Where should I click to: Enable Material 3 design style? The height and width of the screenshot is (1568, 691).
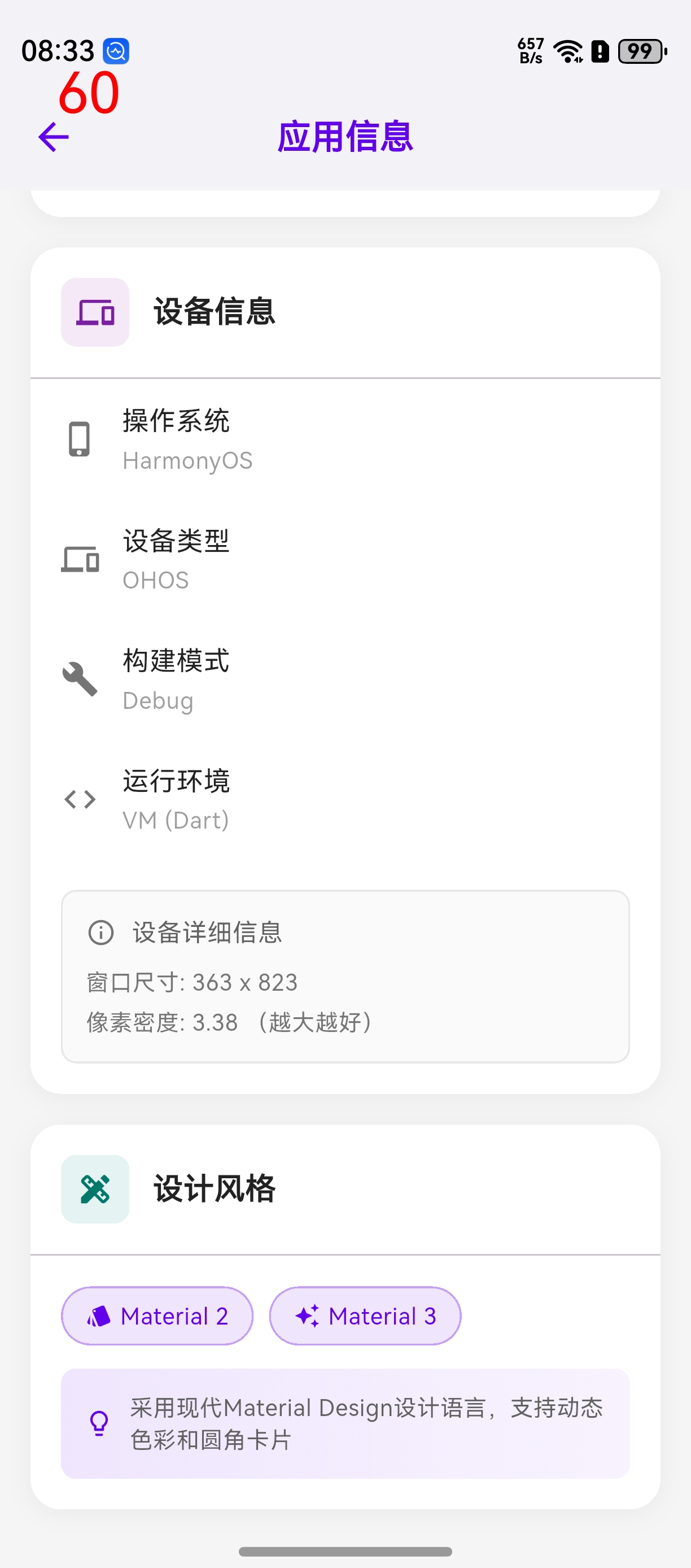pos(365,1316)
